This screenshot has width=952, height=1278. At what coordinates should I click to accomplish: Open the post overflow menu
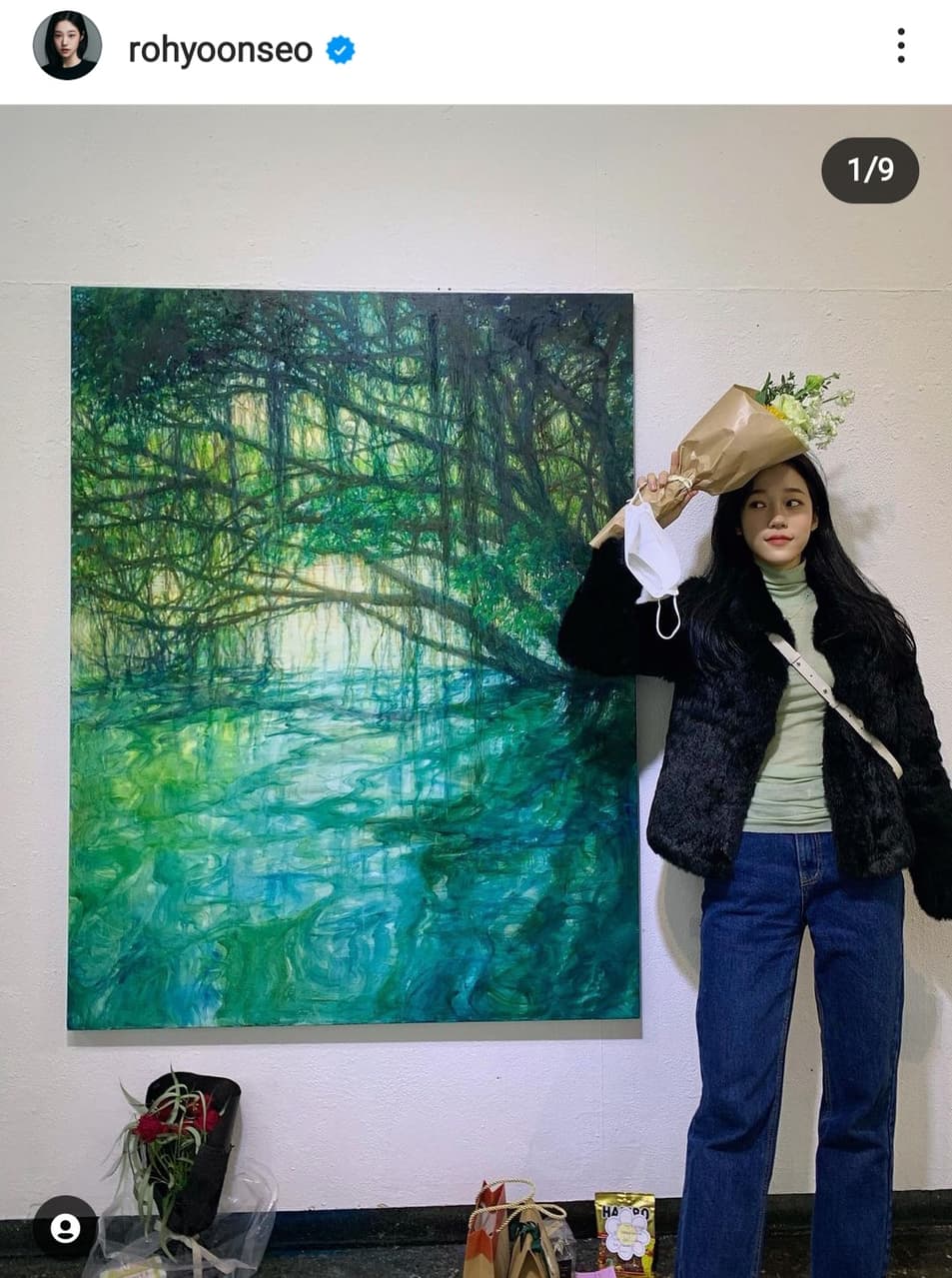900,46
